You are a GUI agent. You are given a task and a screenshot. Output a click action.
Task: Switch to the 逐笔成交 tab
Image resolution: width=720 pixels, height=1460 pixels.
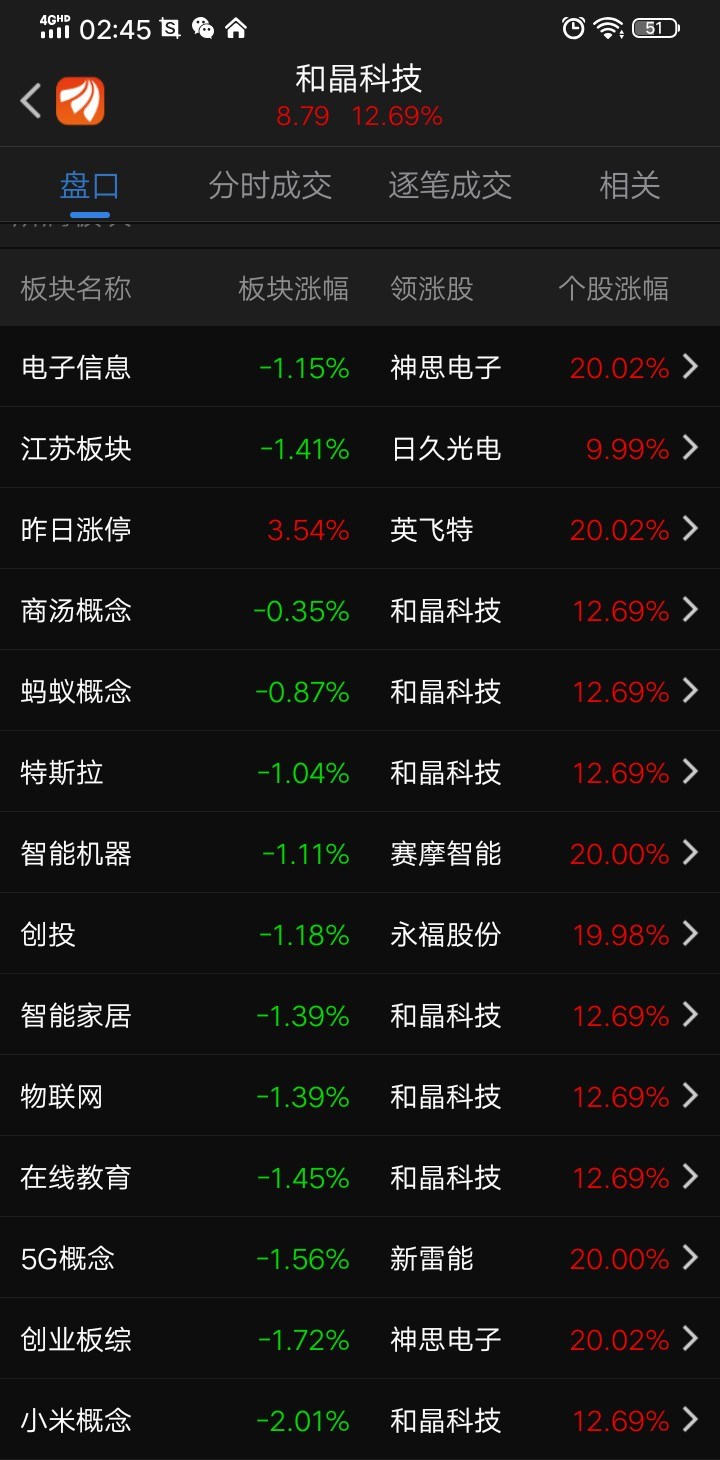pyautogui.click(x=450, y=185)
